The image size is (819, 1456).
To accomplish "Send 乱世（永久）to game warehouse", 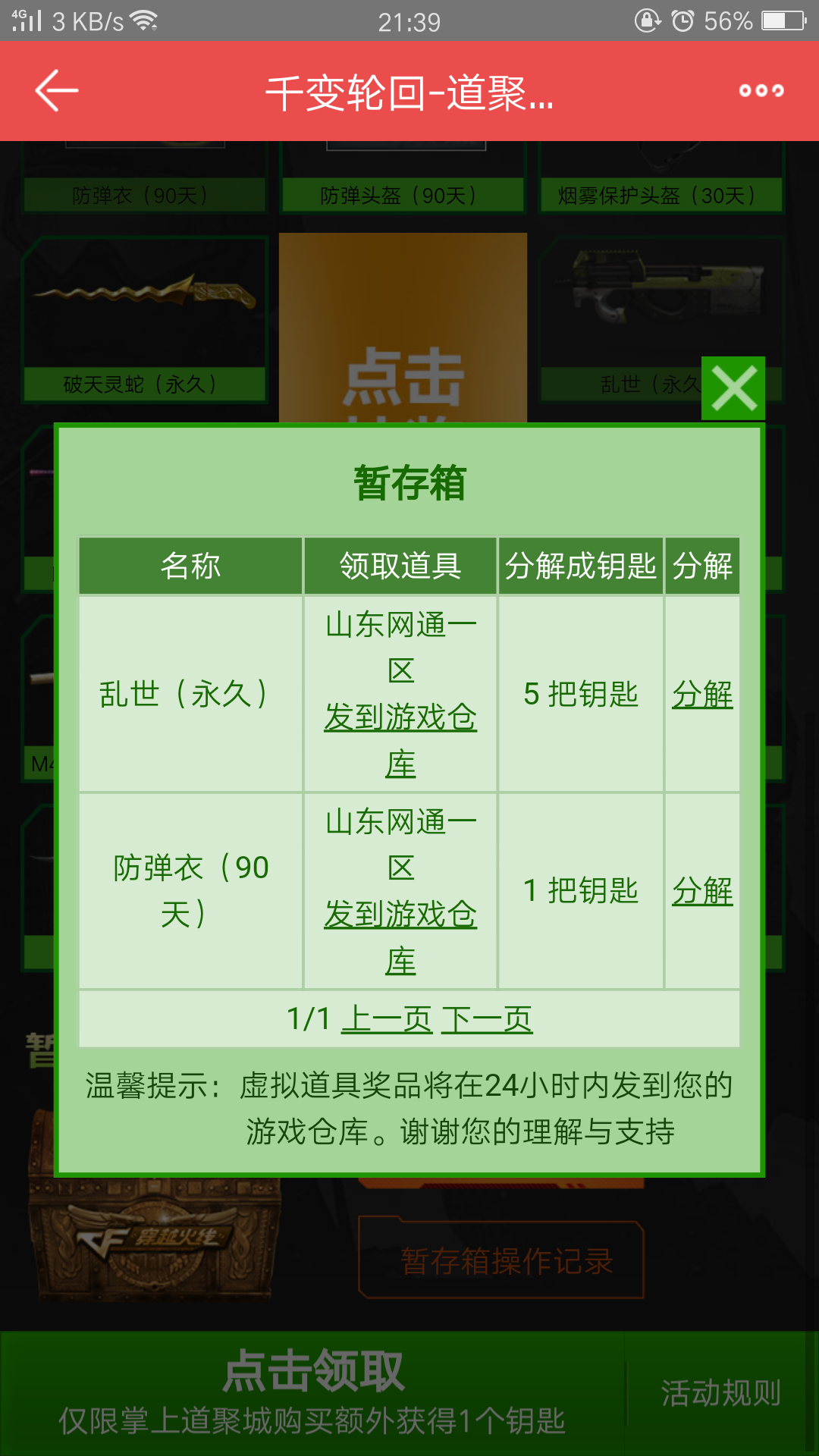I will (x=400, y=740).
